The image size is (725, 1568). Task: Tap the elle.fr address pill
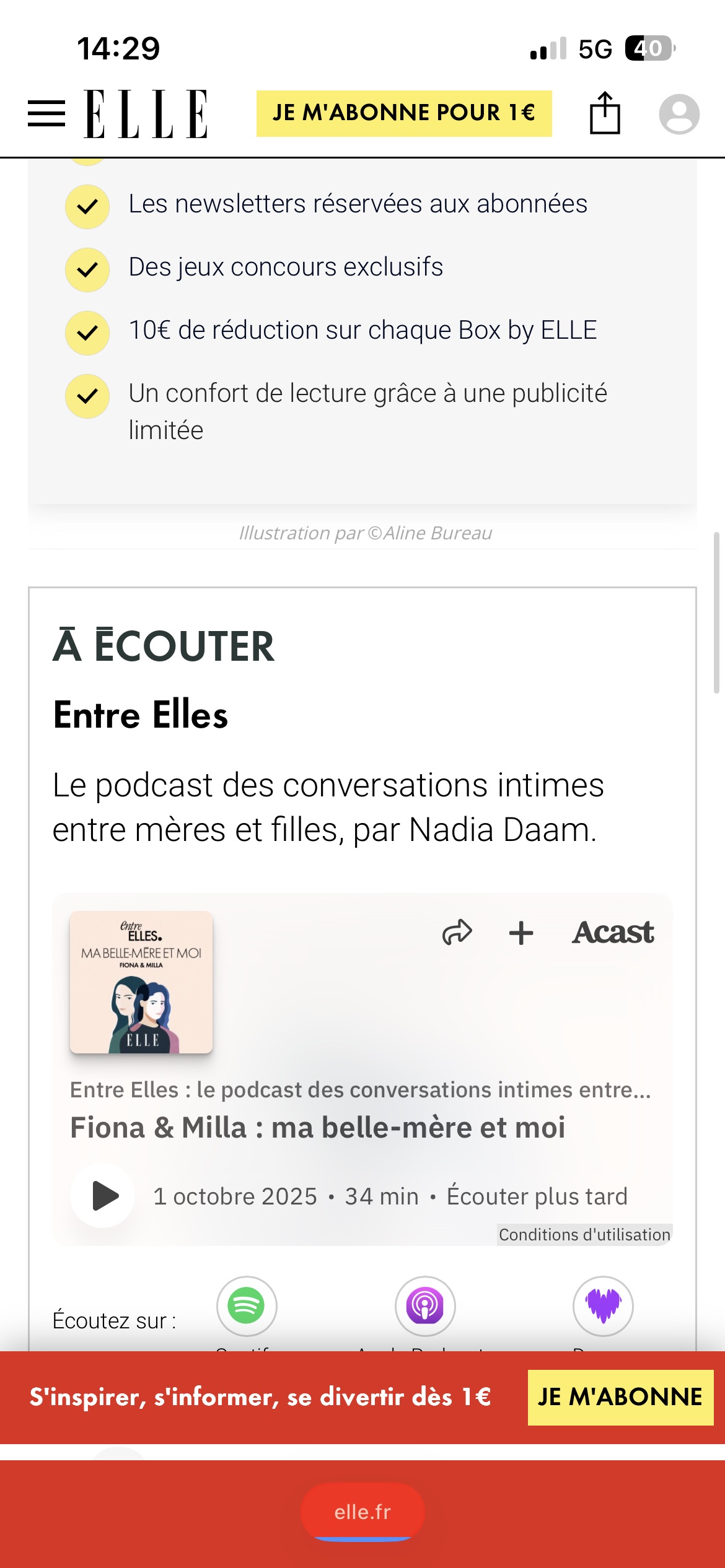coord(362,1512)
